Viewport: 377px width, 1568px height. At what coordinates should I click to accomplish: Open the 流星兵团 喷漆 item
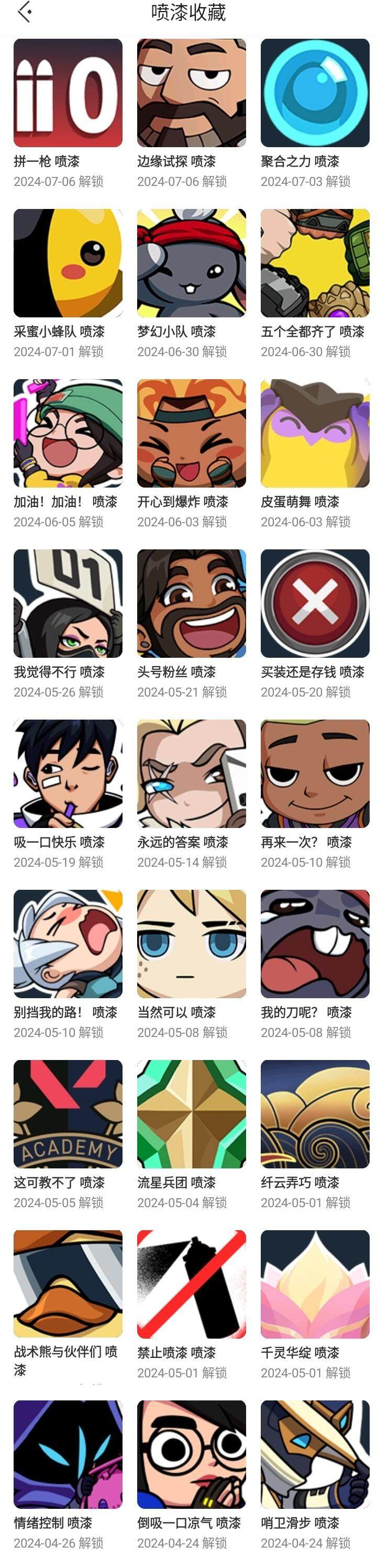(191, 1114)
